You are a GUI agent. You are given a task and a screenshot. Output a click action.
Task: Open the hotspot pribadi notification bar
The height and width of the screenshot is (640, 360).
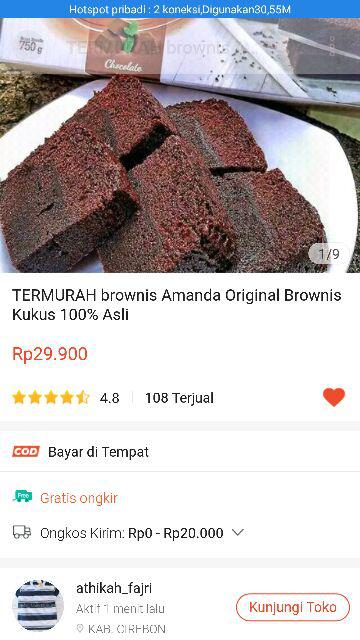tap(180, 9)
